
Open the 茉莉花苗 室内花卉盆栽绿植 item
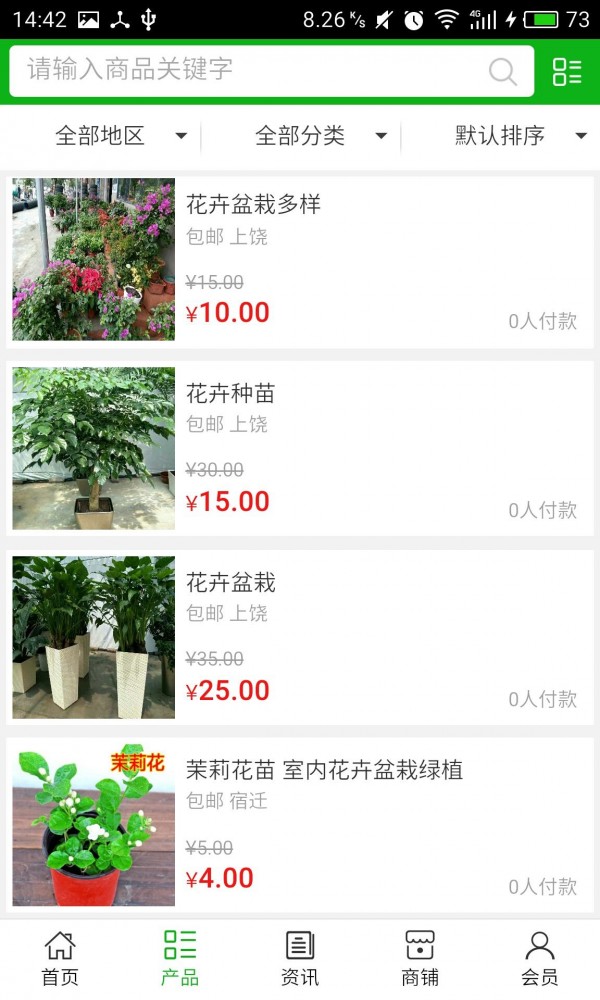(x=300, y=825)
